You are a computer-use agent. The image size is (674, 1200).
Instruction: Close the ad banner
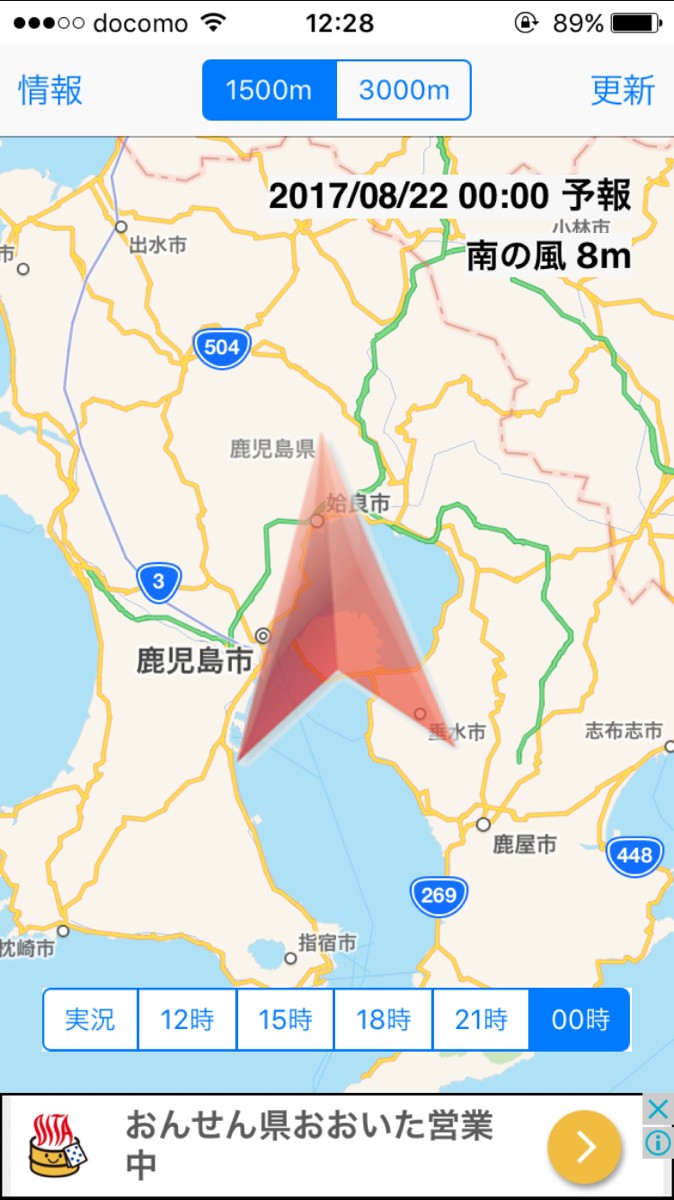coord(656,1110)
